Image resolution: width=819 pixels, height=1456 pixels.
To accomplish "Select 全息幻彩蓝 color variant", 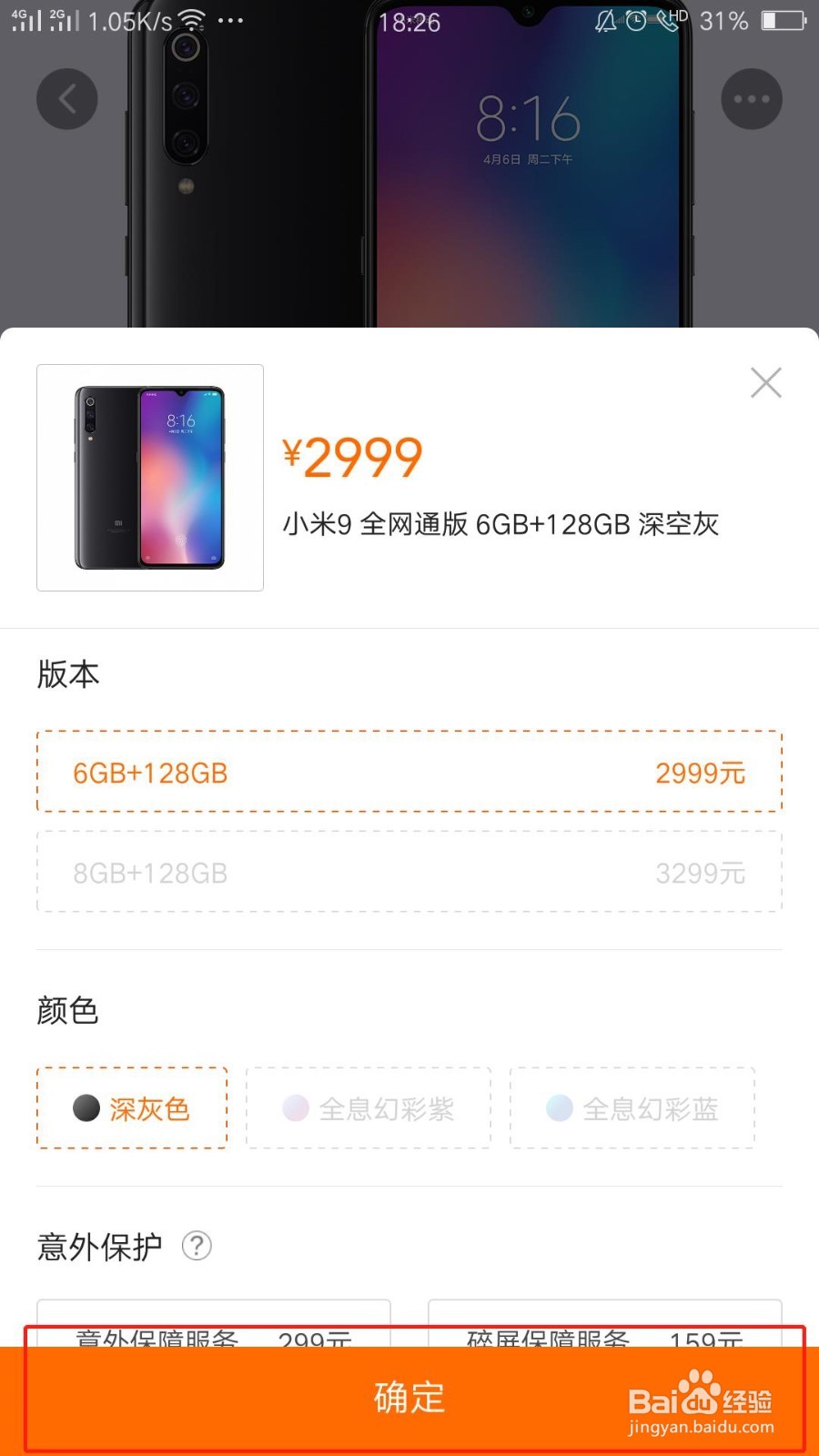I will click(x=632, y=1108).
